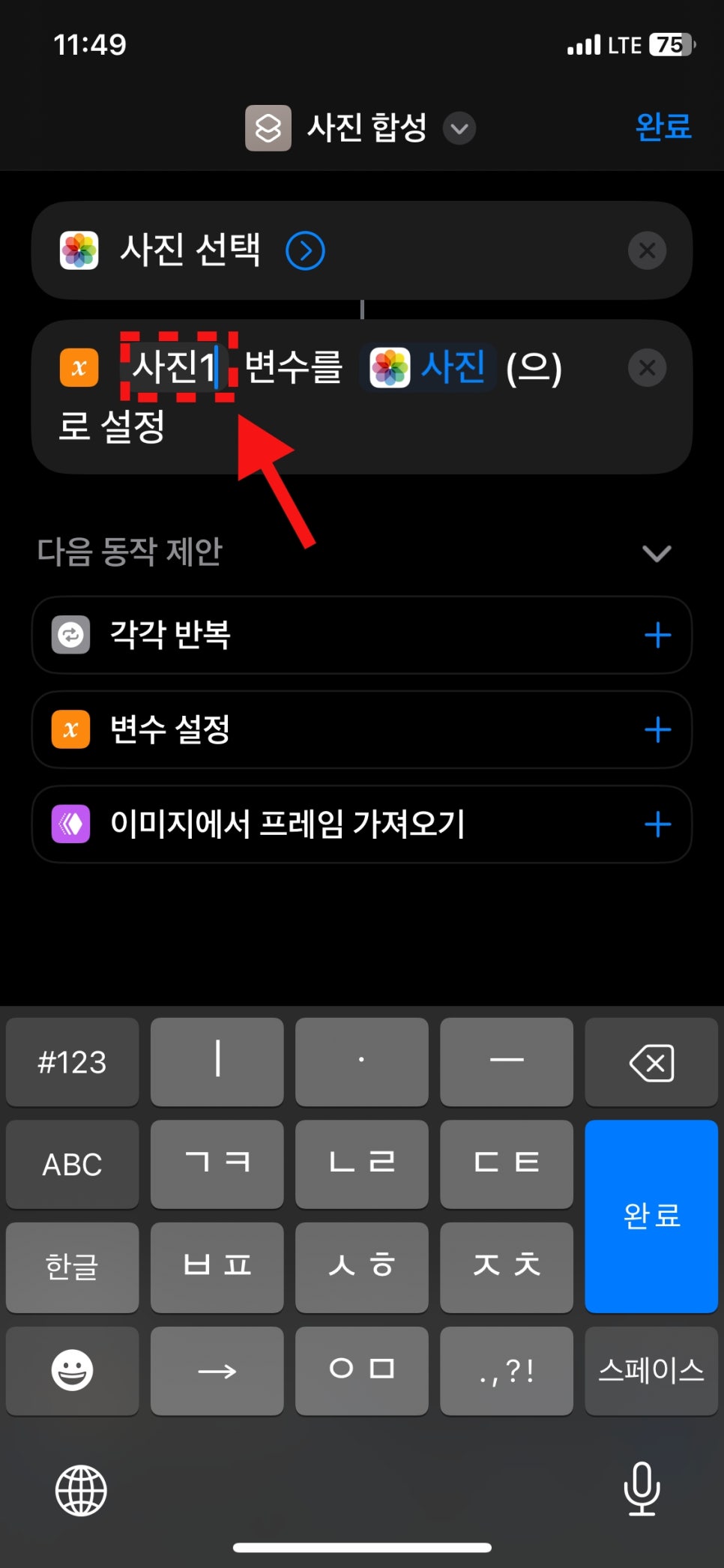
Task: Switch keyboard to ABC layout
Action: (x=72, y=1164)
